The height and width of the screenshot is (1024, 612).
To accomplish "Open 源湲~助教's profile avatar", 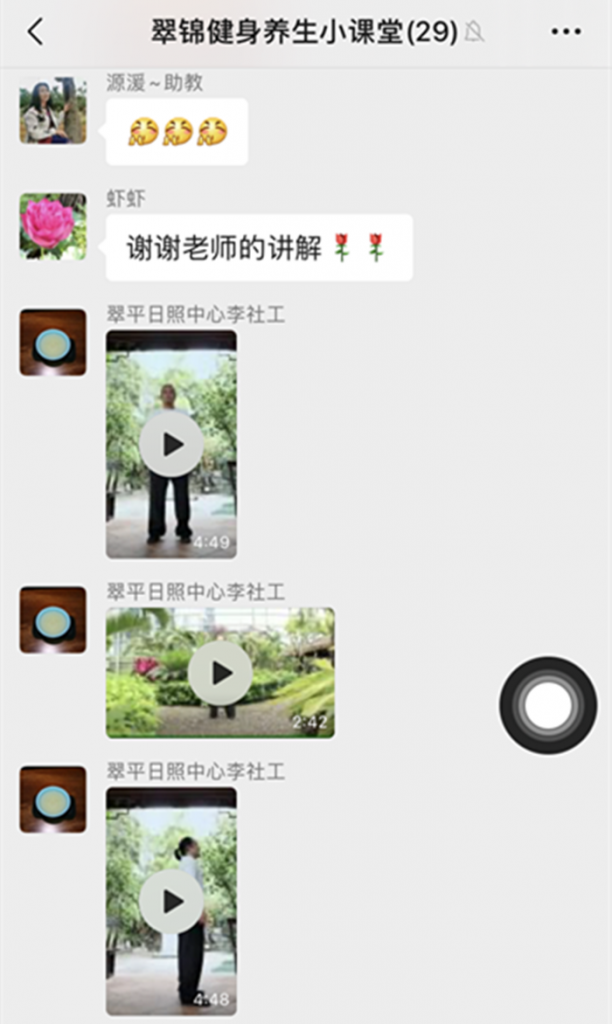I will coord(53,111).
